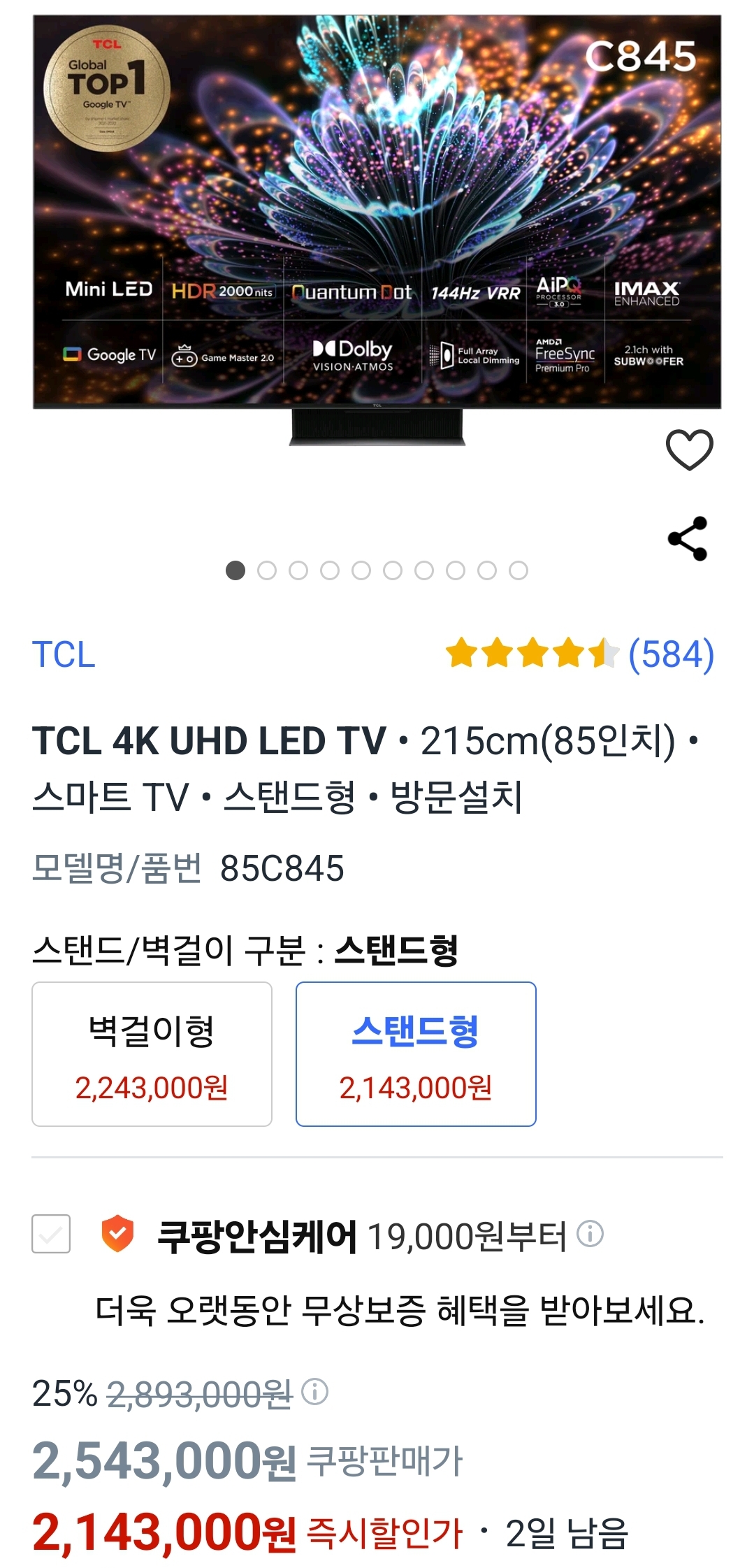This screenshot has width=754, height=1568.
Task: Check the 쿠팡안심케어 checkbox
Action: coord(51,1234)
